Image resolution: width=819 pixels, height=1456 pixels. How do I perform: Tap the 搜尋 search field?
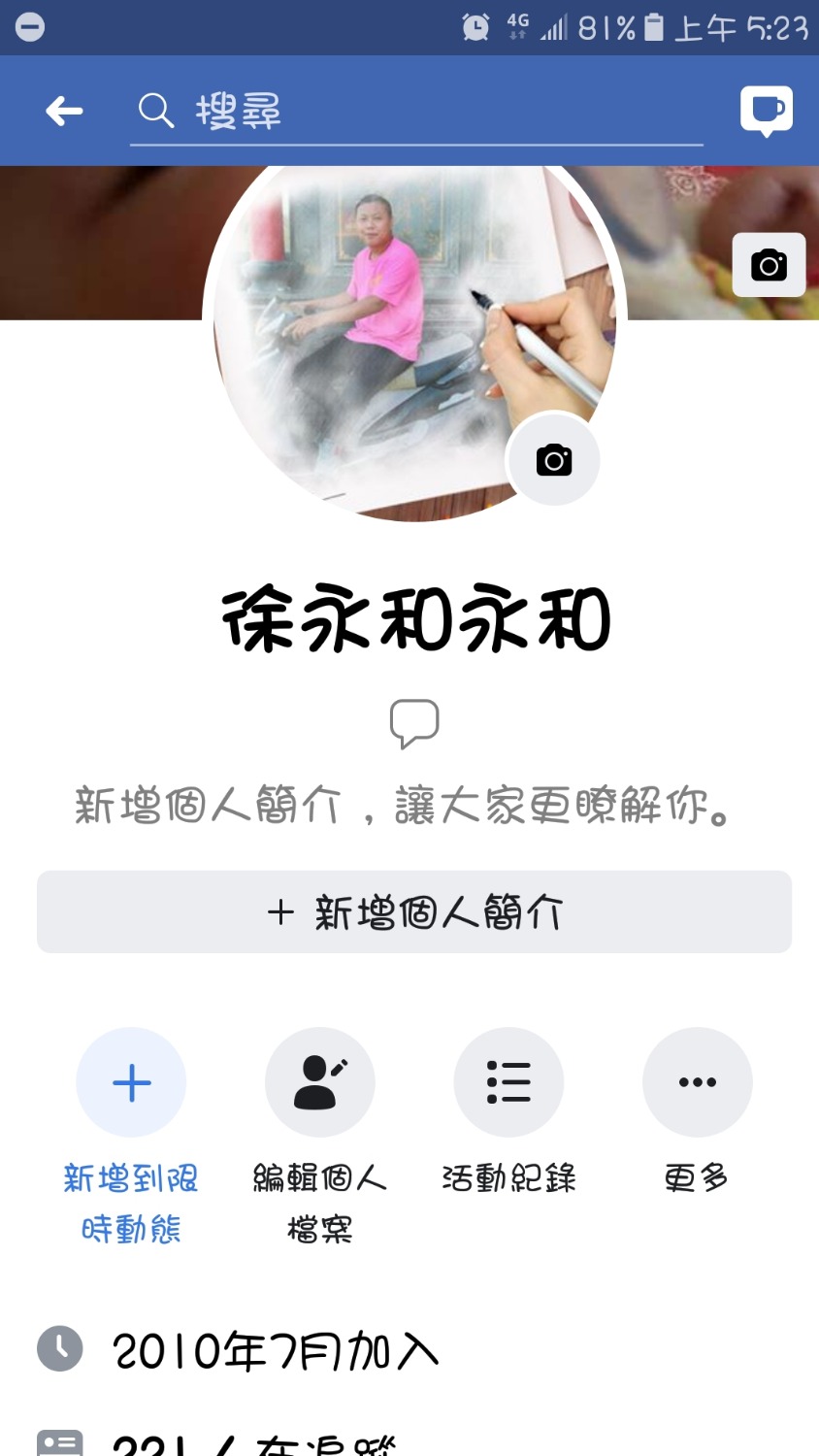pos(417,112)
